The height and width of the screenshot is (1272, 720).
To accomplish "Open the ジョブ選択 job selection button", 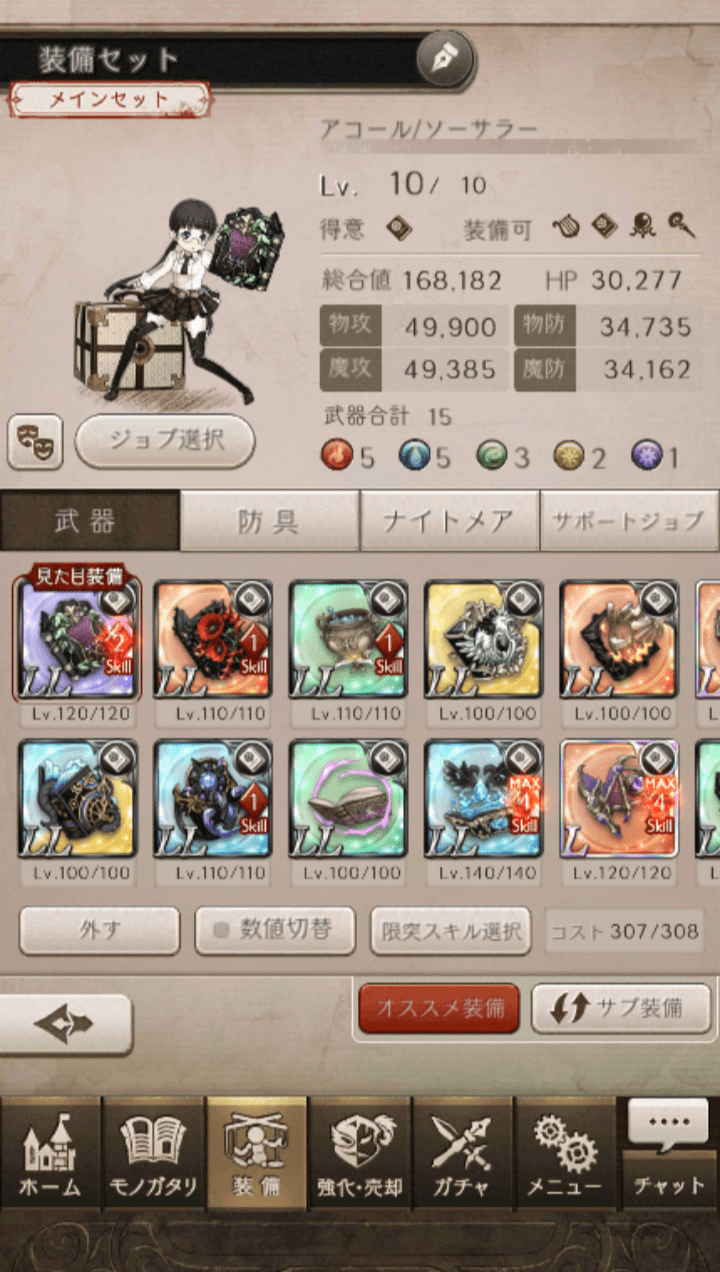I will 165,441.
